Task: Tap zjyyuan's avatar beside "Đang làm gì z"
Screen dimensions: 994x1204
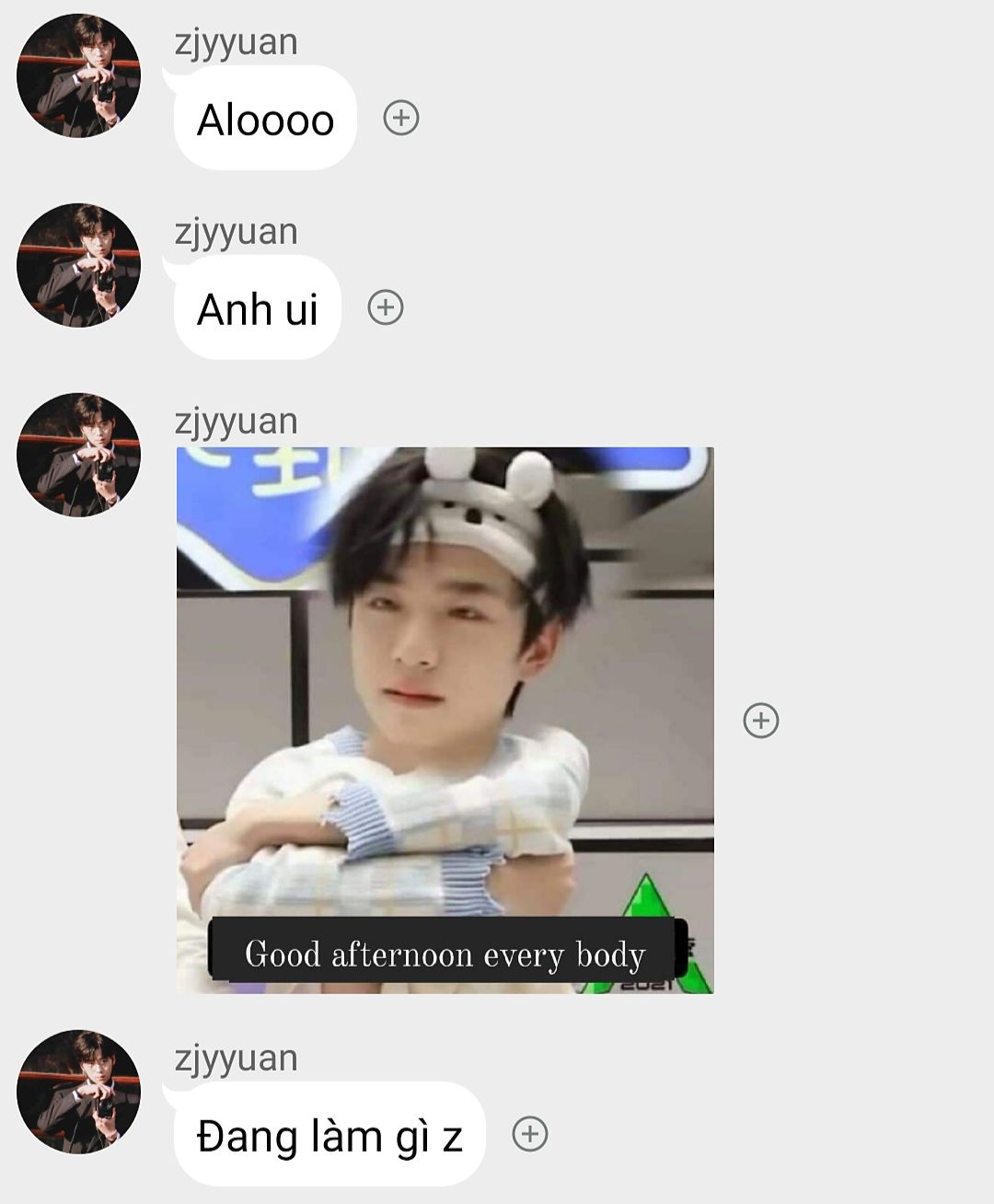Action: coord(79,1092)
